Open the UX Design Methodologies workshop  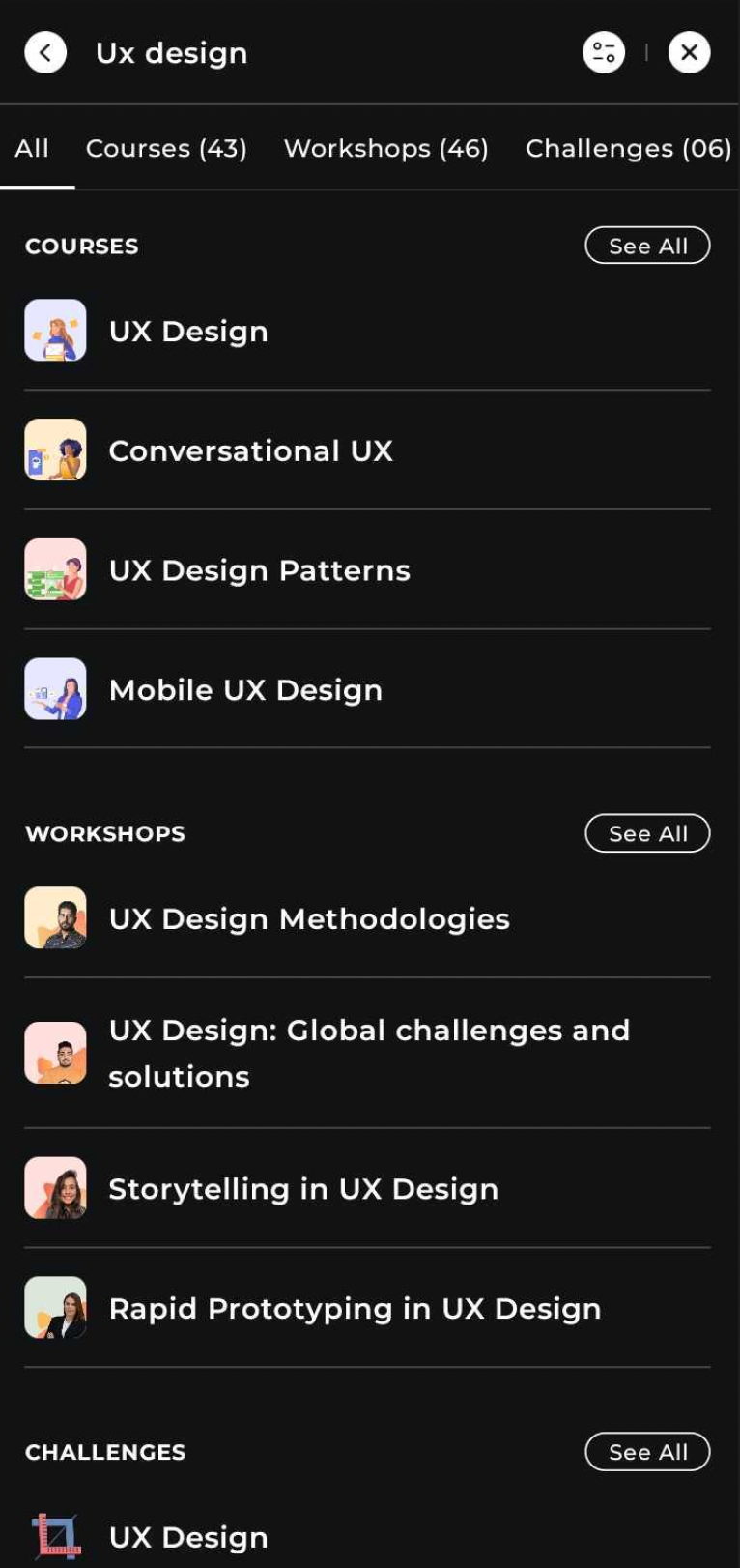[367, 918]
